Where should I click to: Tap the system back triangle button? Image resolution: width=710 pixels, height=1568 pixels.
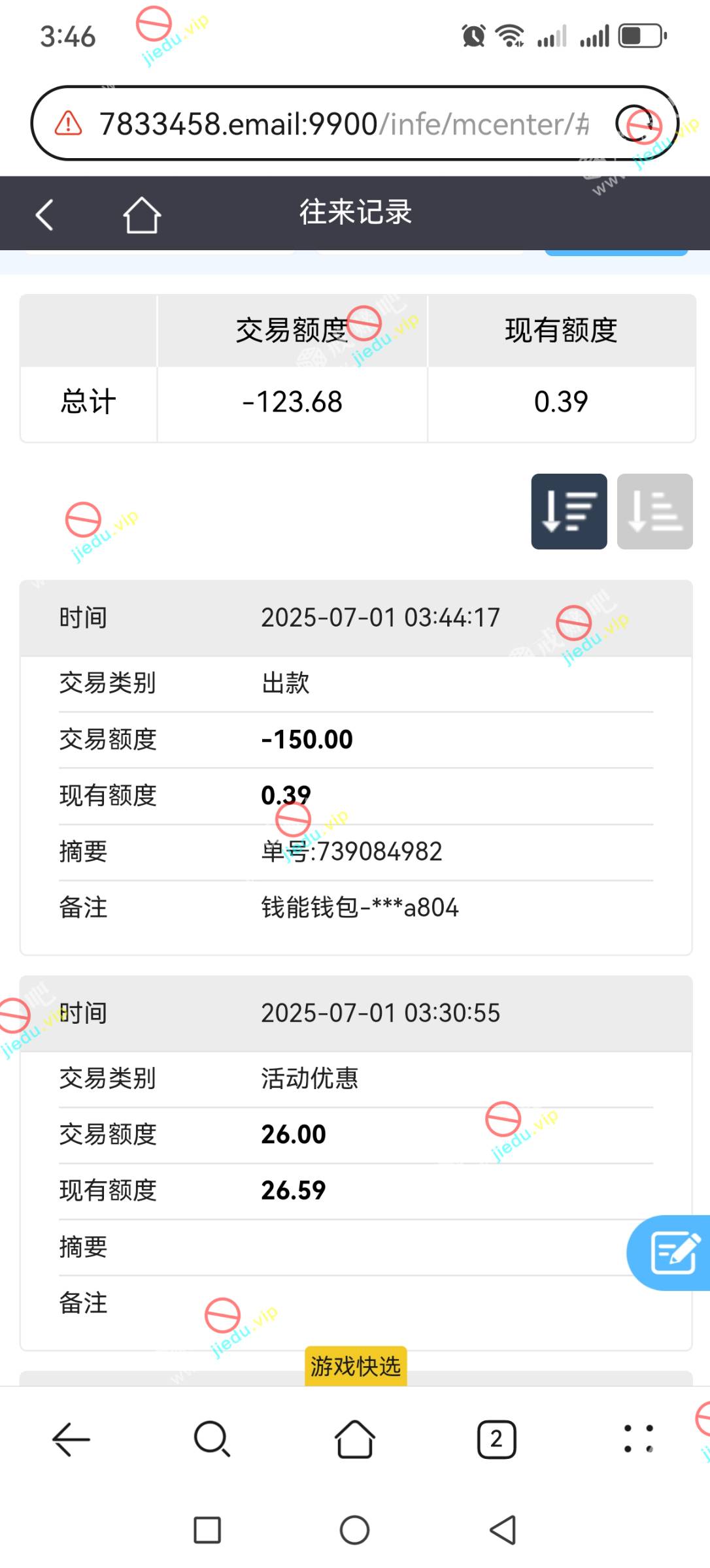[503, 1530]
